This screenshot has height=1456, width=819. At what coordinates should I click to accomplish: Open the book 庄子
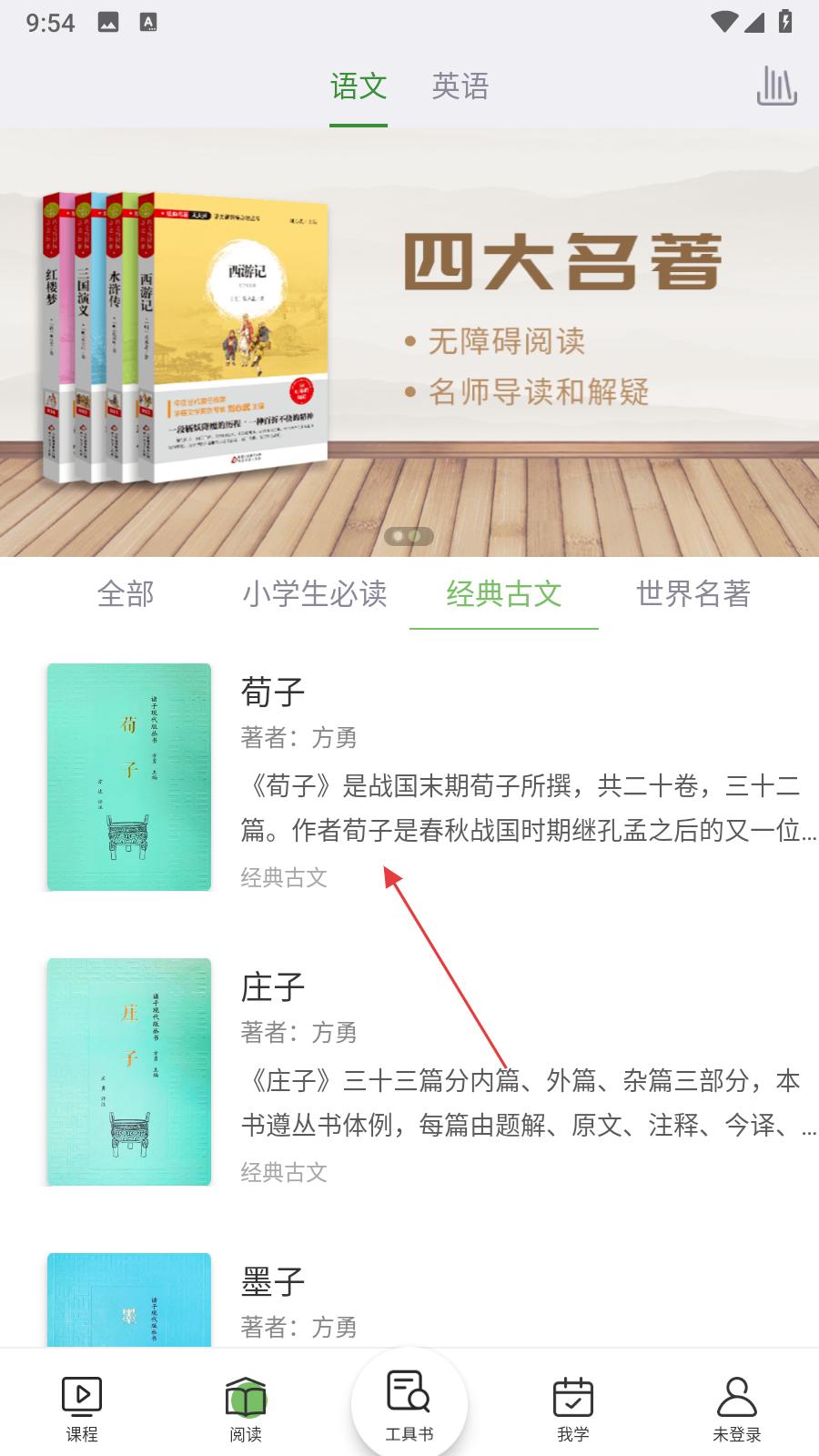point(273,987)
